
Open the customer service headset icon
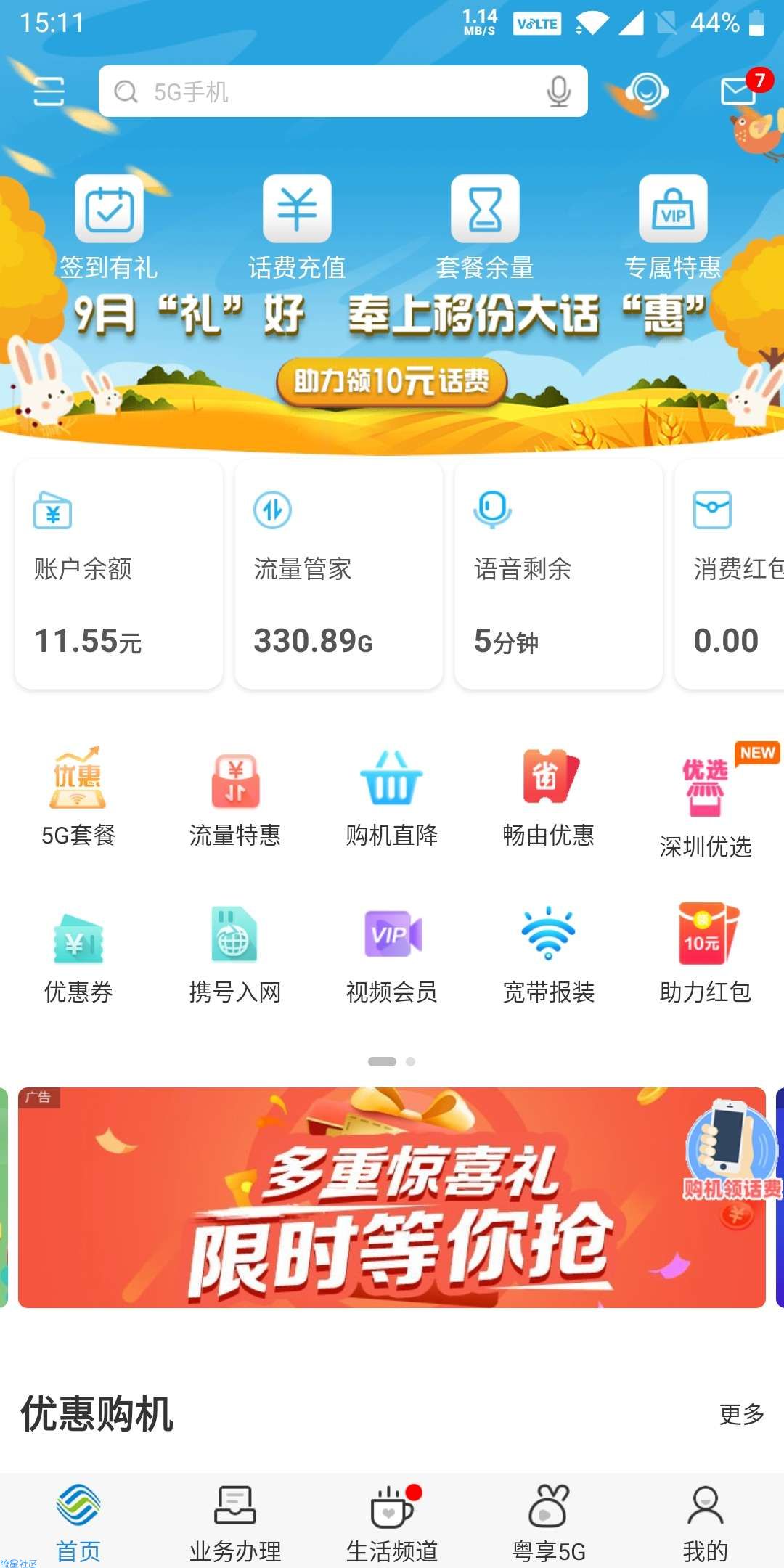[x=646, y=91]
